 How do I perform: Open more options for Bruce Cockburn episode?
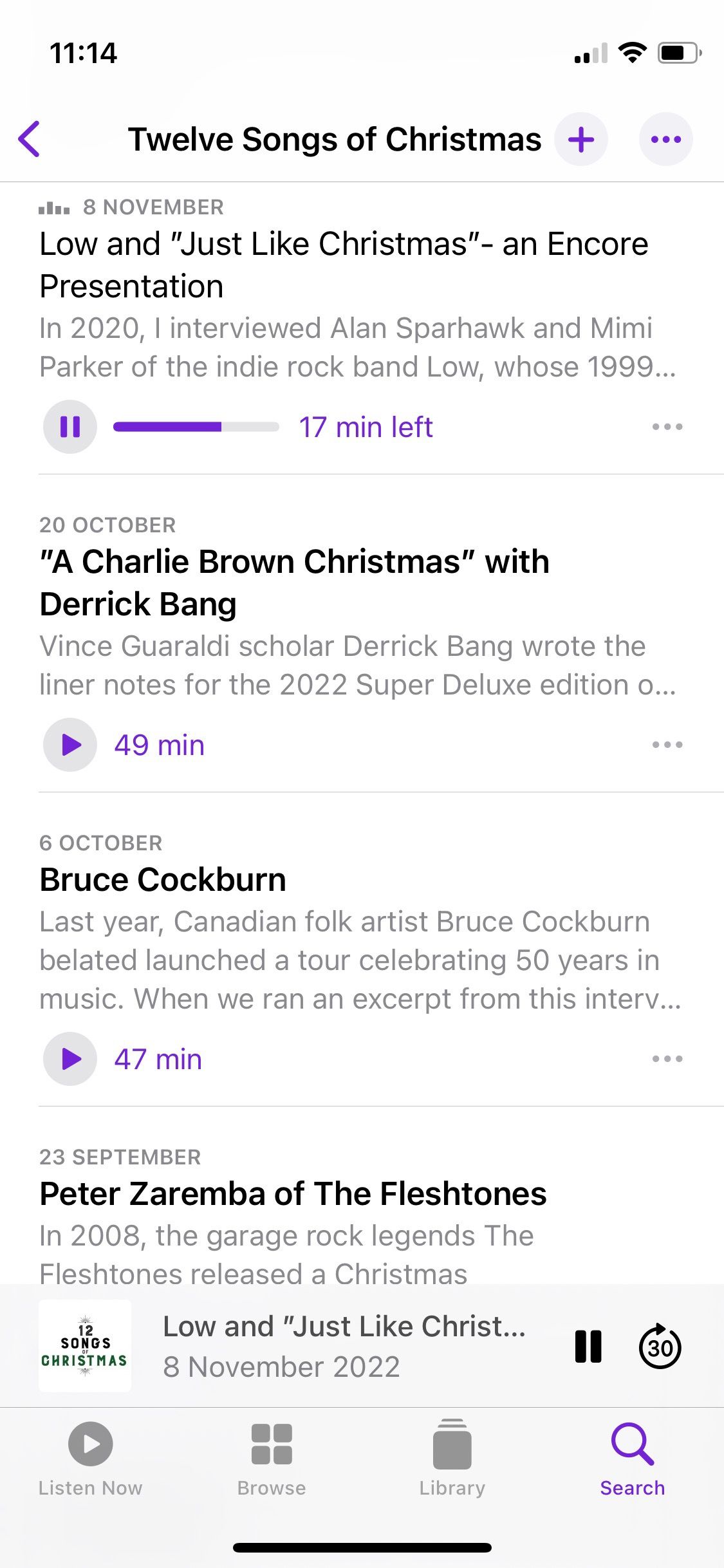[x=667, y=1059]
